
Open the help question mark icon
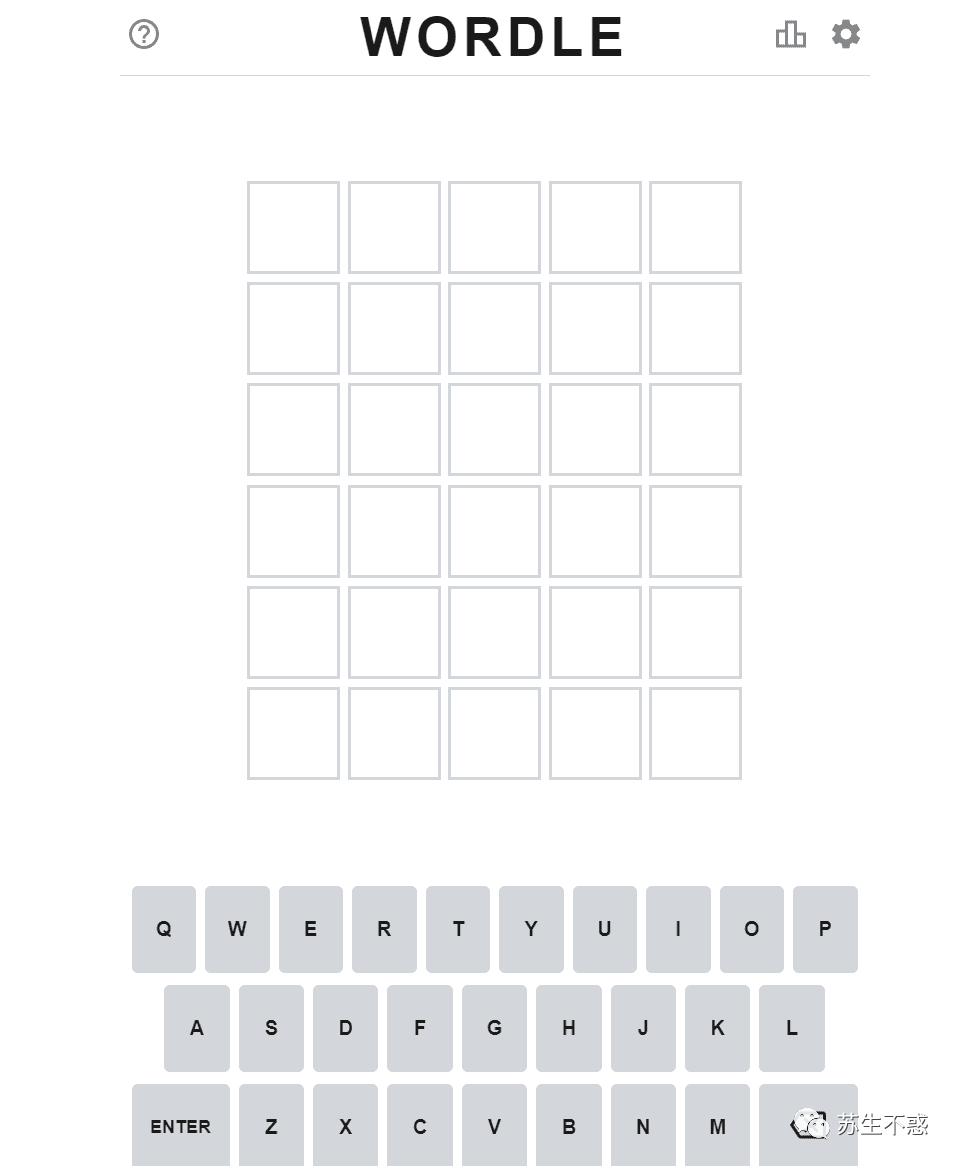pyautogui.click(x=144, y=35)
